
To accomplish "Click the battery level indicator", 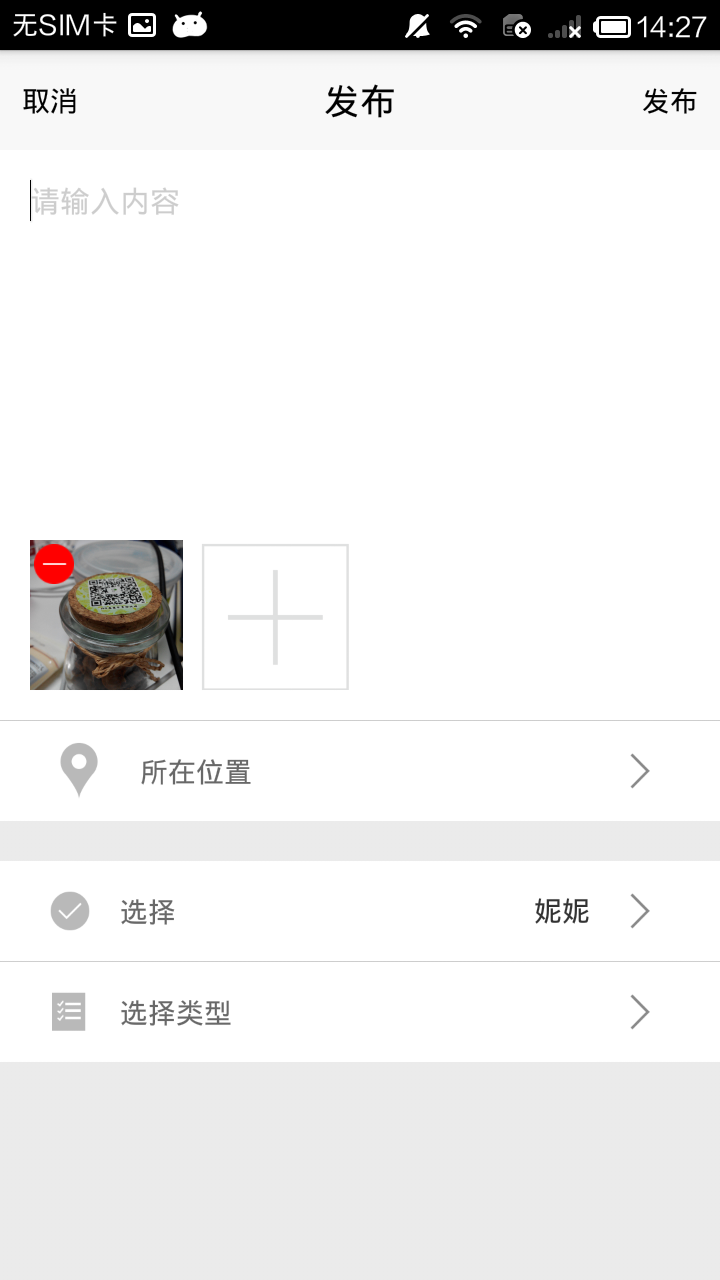I will (x=612, y=25).
